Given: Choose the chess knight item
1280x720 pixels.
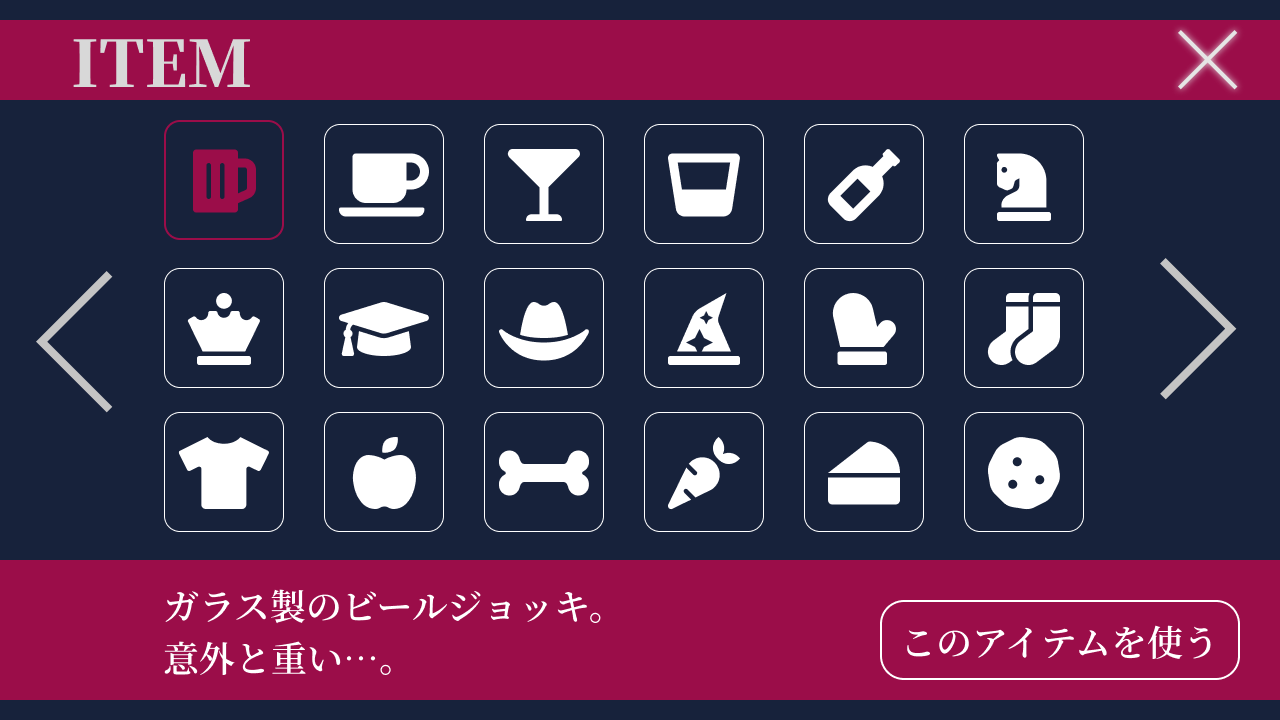Looking at the screenshot, I should click(1024, 184).
